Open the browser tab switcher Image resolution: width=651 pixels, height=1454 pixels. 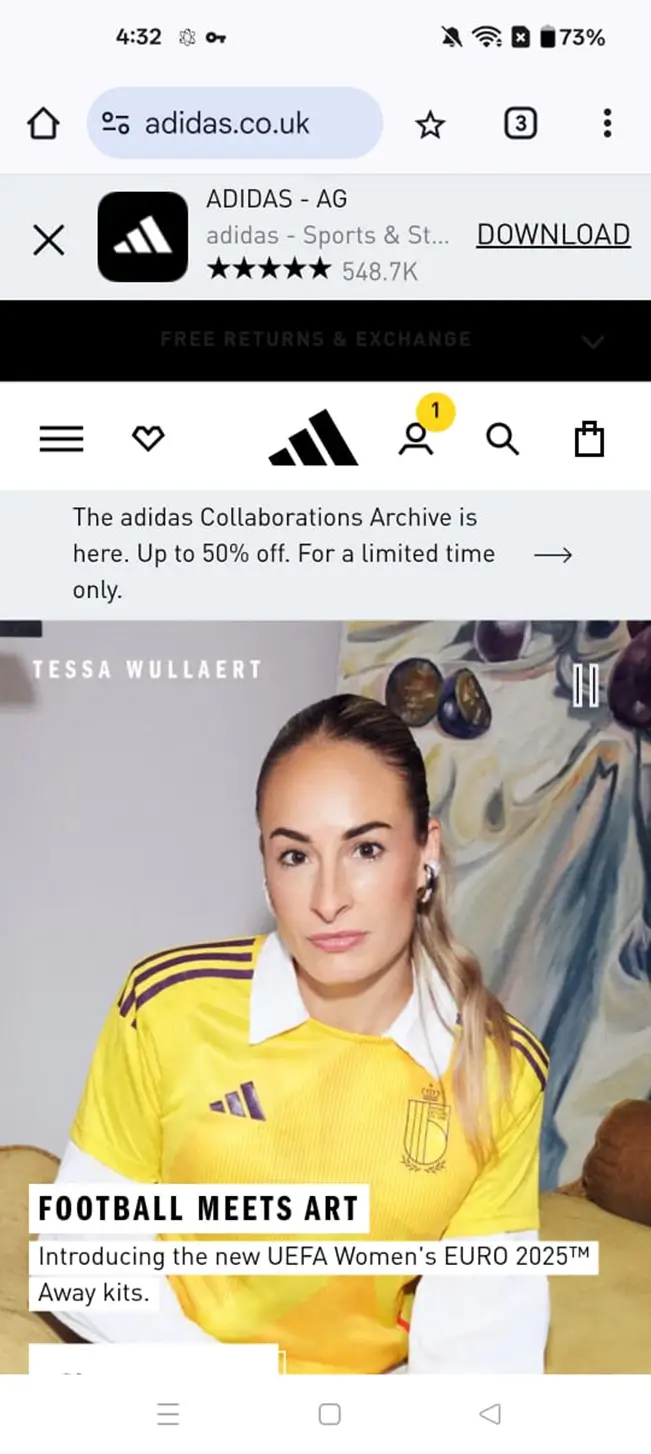pyautogui.click(x=519, y=124)
